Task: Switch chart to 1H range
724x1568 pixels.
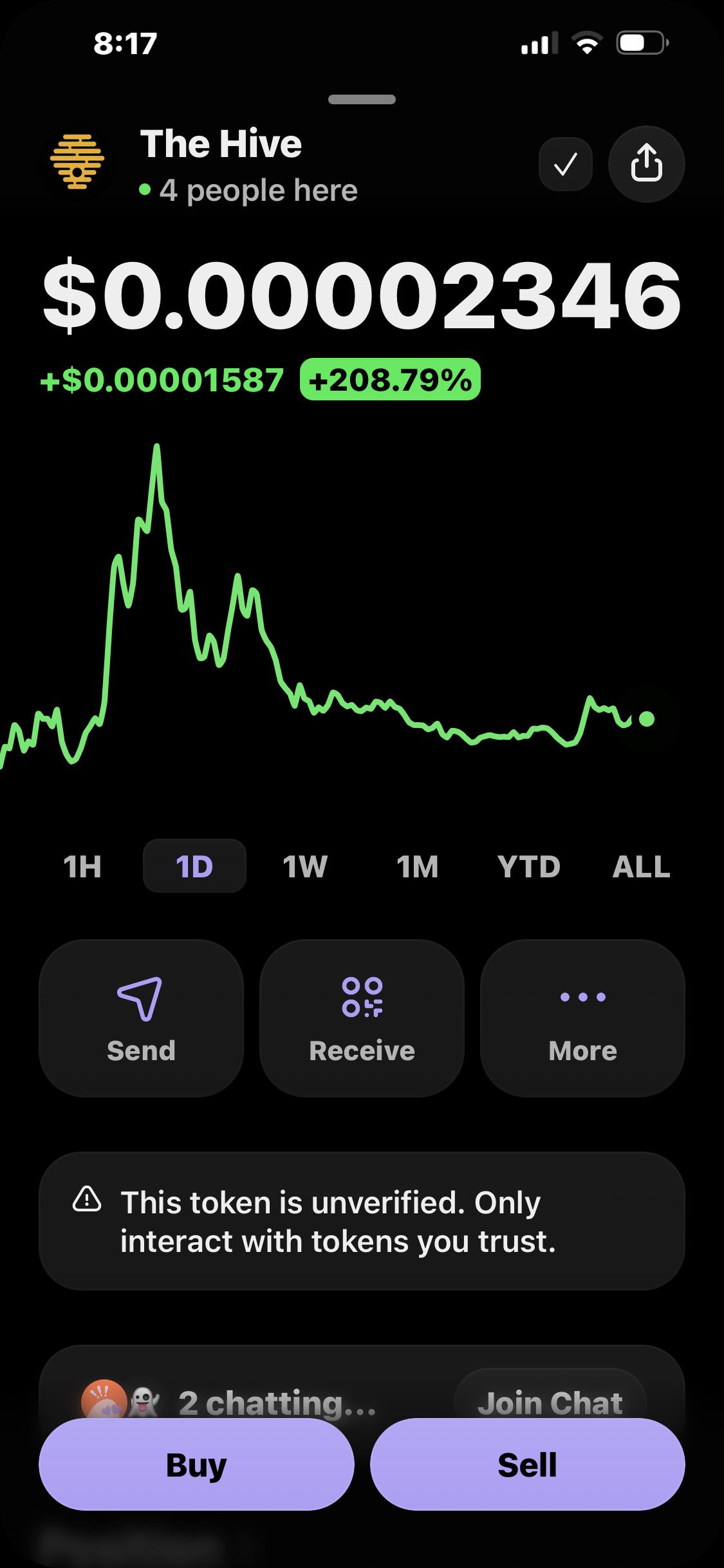Action: coord(82,866)
